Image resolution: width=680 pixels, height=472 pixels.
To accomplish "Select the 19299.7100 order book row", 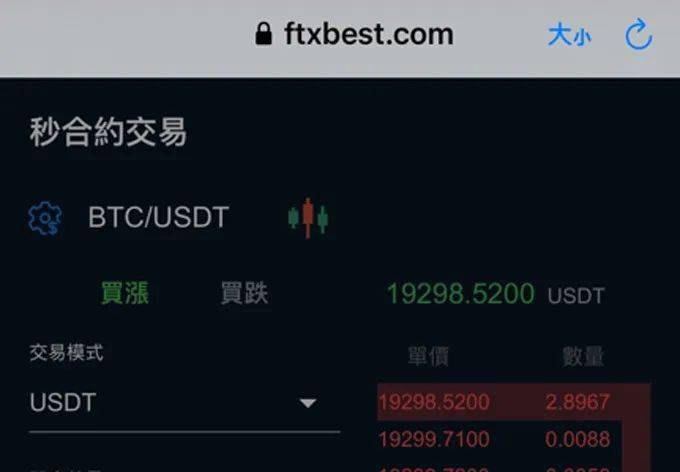I will point(500,438).
